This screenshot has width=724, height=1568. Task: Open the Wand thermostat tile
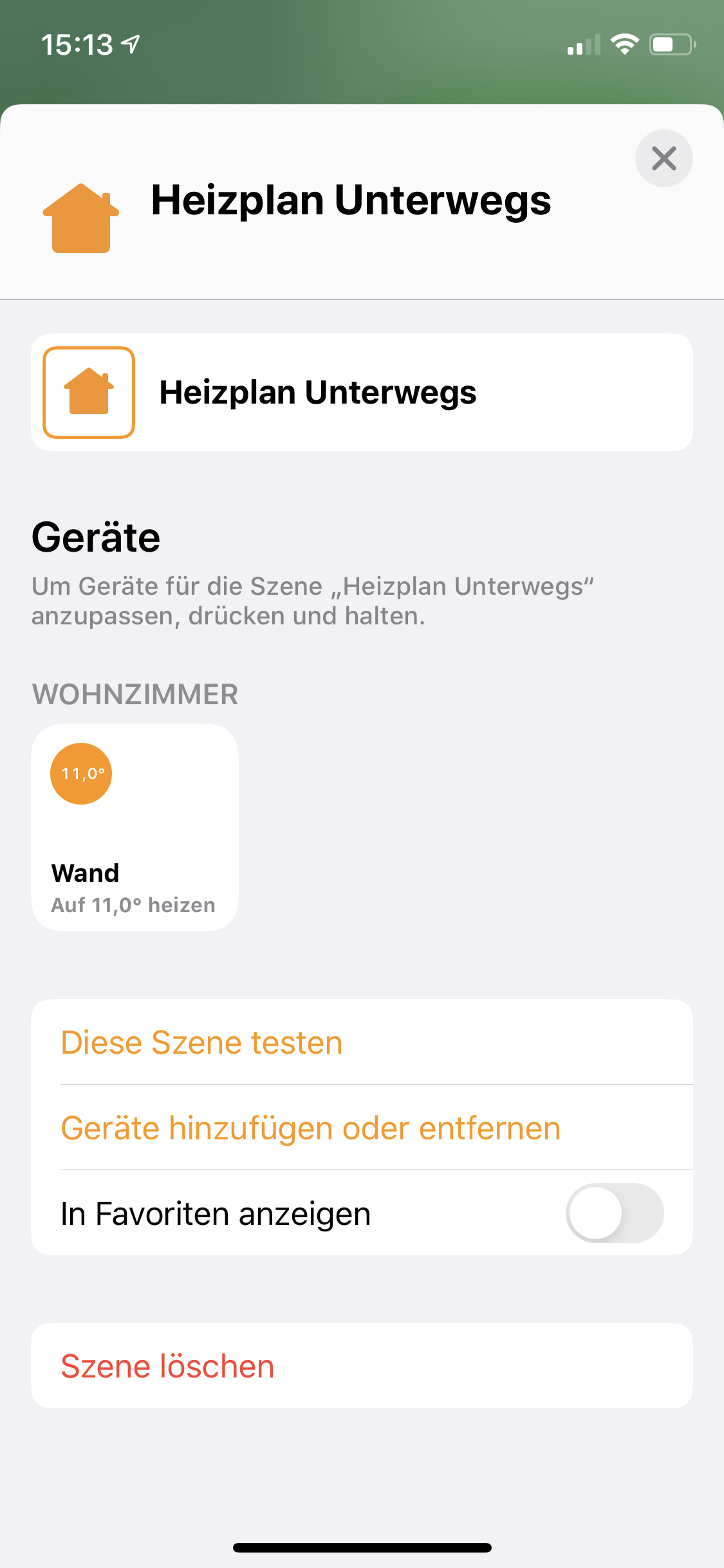tap(135, 827)
